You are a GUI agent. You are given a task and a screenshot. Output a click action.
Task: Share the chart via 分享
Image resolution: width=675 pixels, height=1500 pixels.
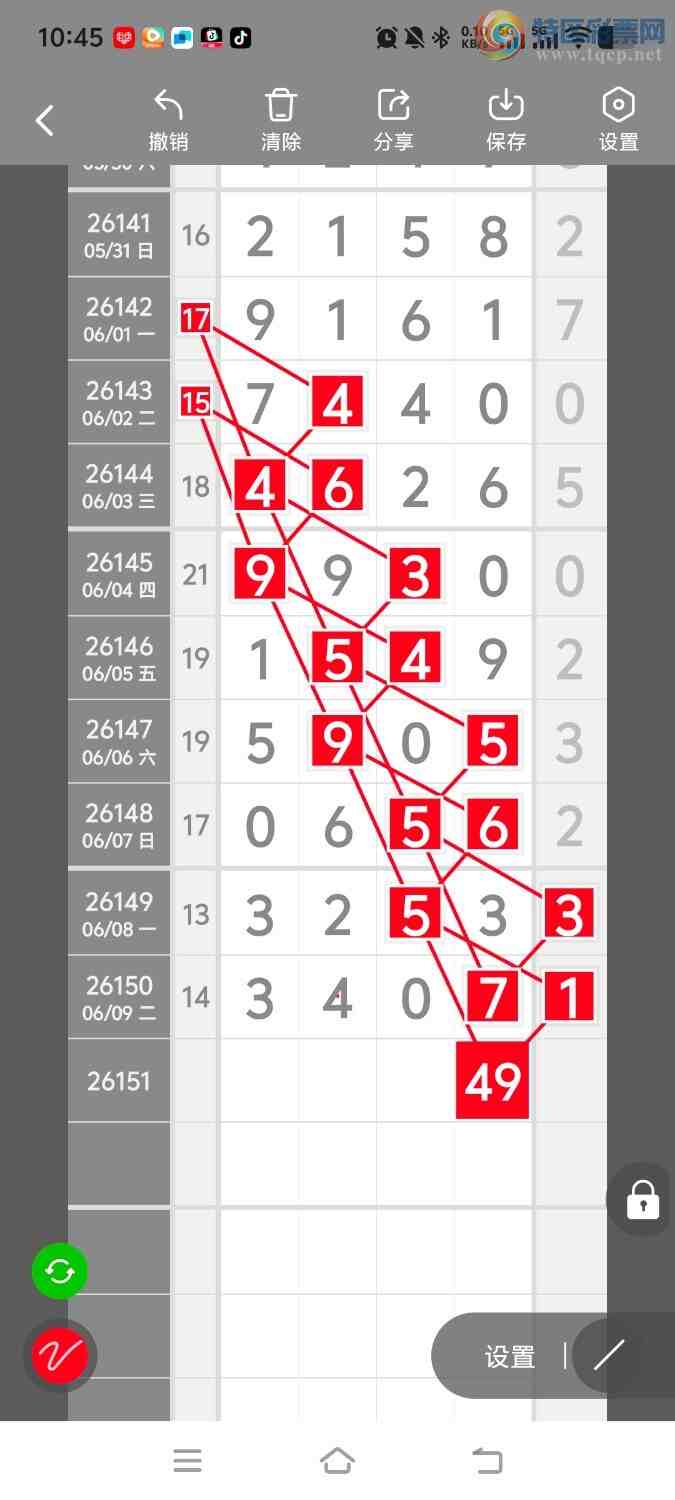(393, 121)
